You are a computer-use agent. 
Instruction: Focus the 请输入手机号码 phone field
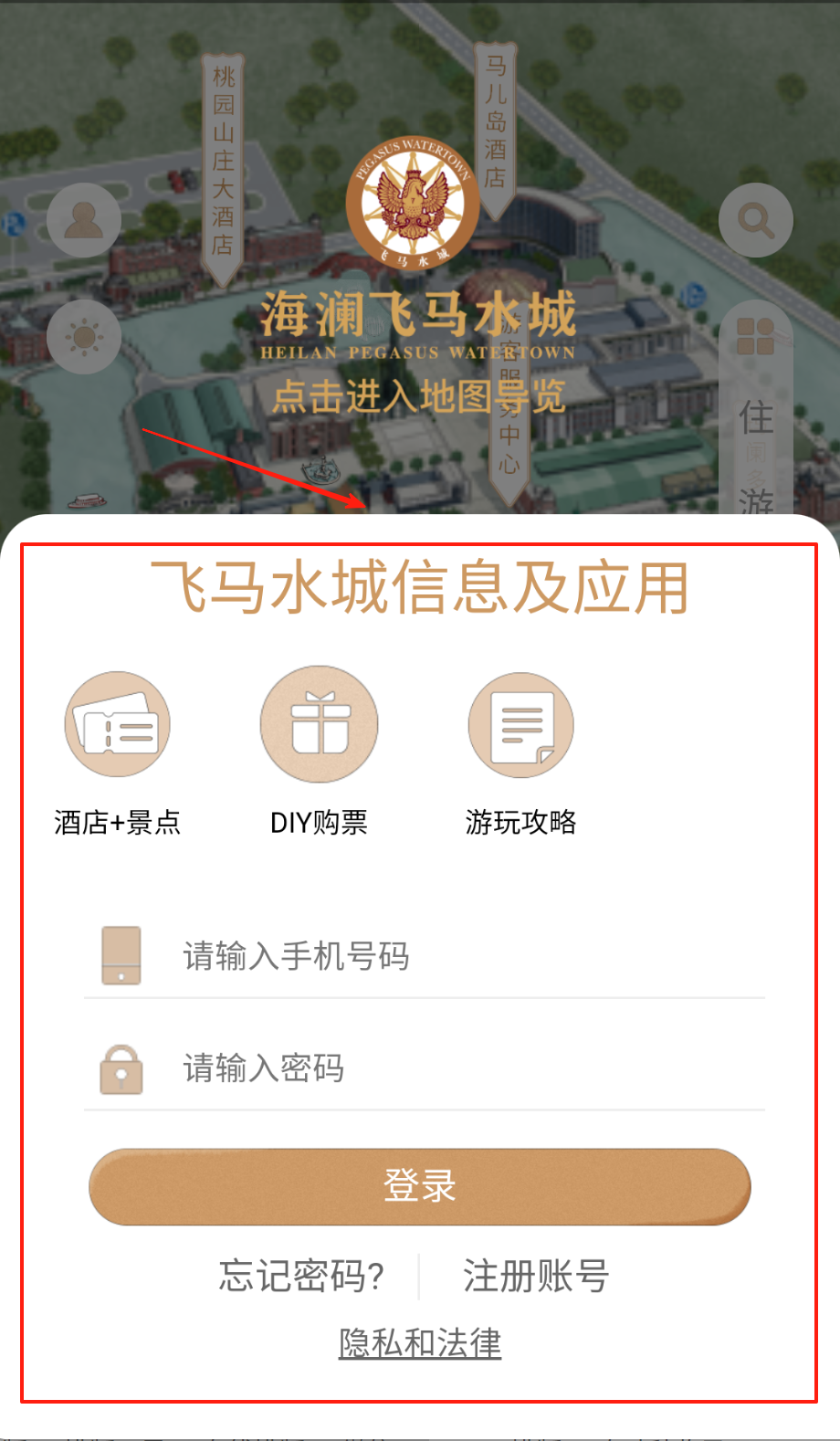point(457,956)
